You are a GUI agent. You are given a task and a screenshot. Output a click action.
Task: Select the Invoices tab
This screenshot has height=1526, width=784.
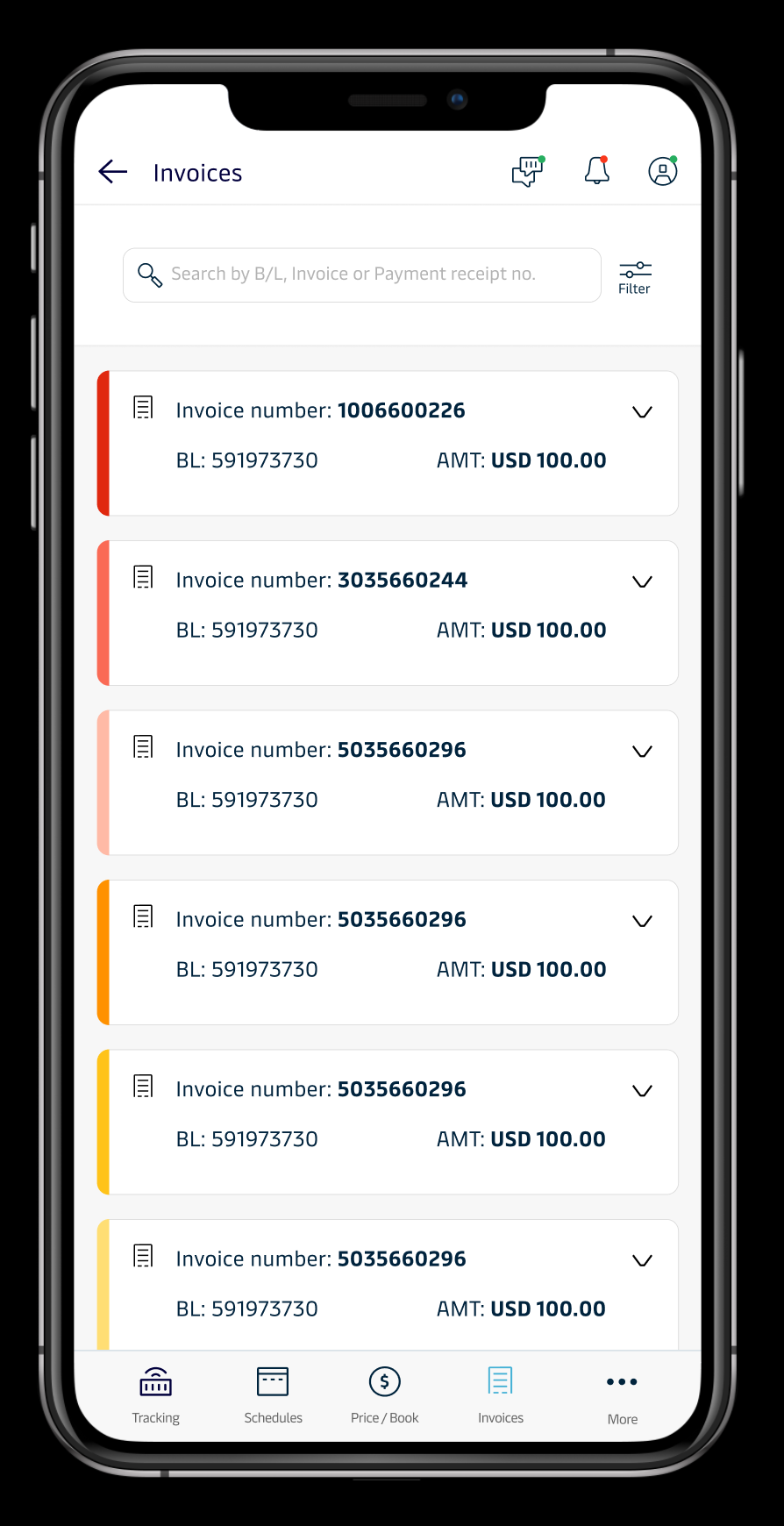501,1395
